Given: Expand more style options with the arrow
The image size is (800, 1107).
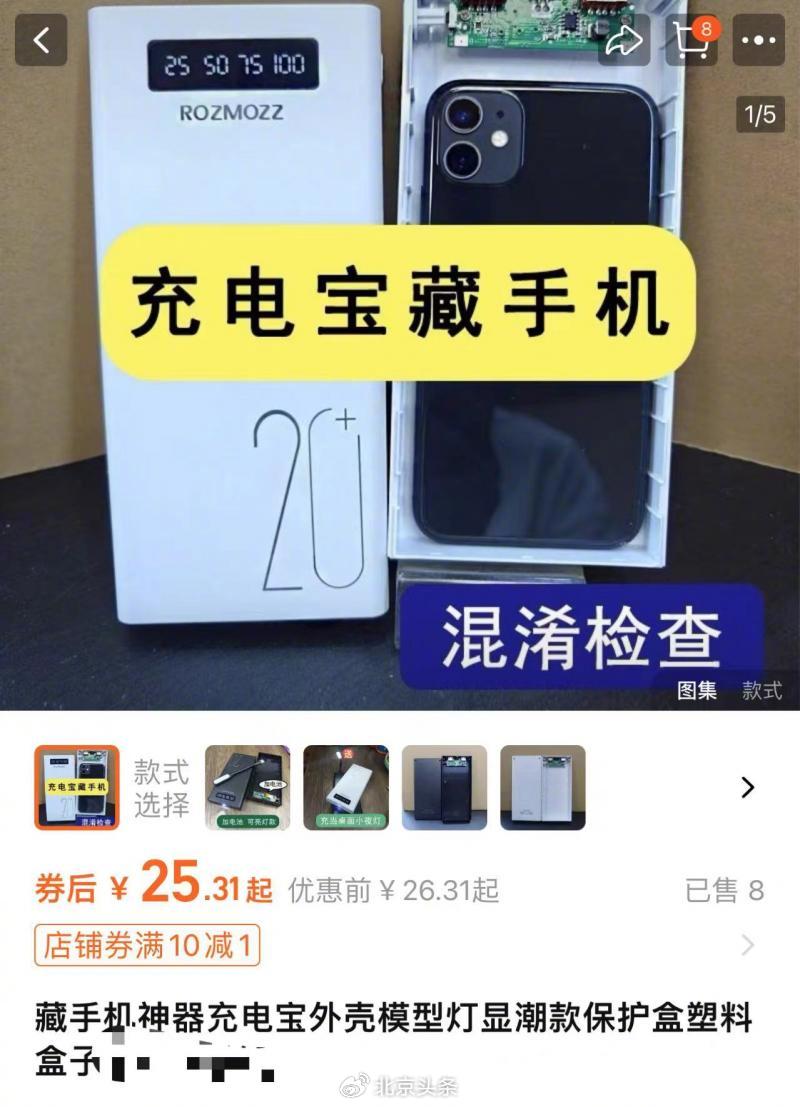Looking at the screenshot, I should pyautogui.click(x=747, y=787).
